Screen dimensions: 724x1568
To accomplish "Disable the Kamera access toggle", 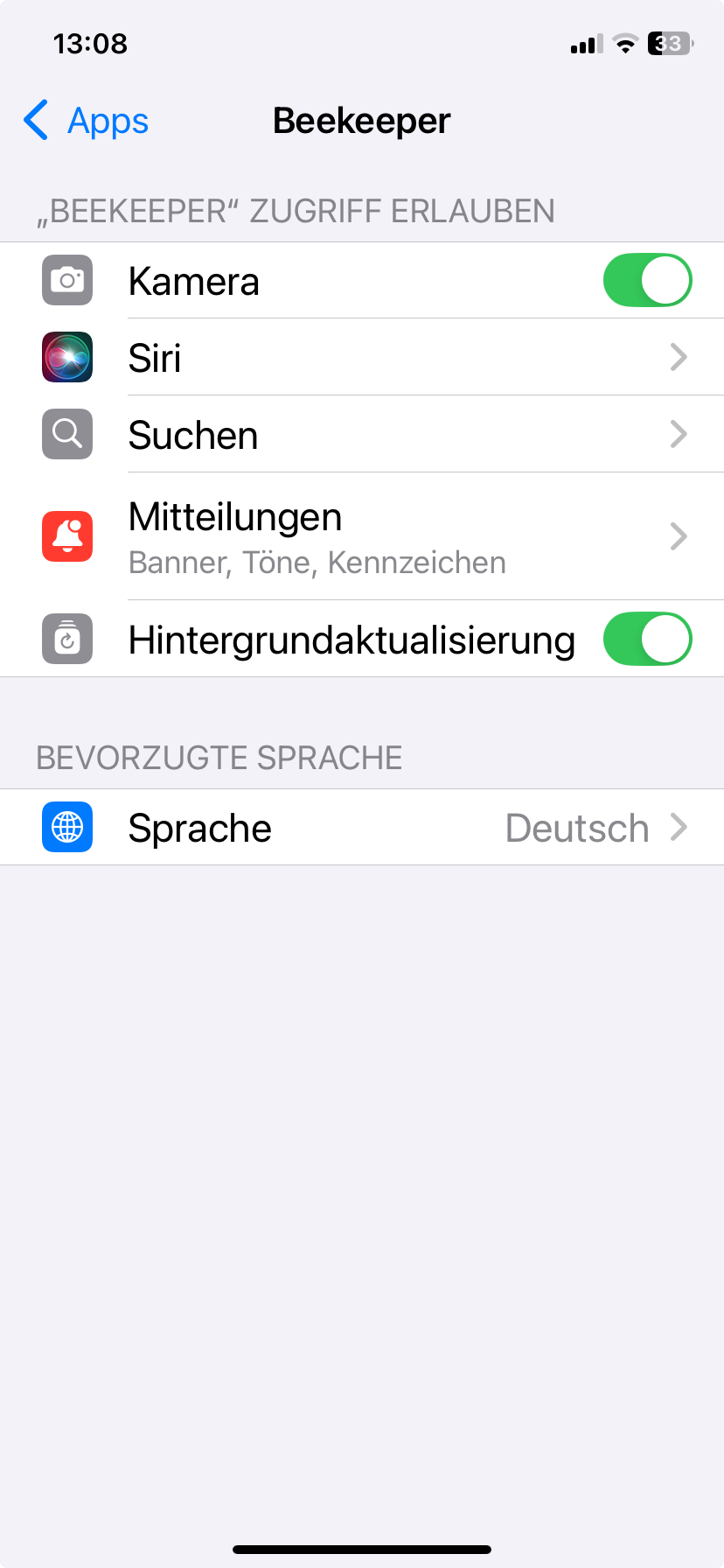I will coord(647,281).
